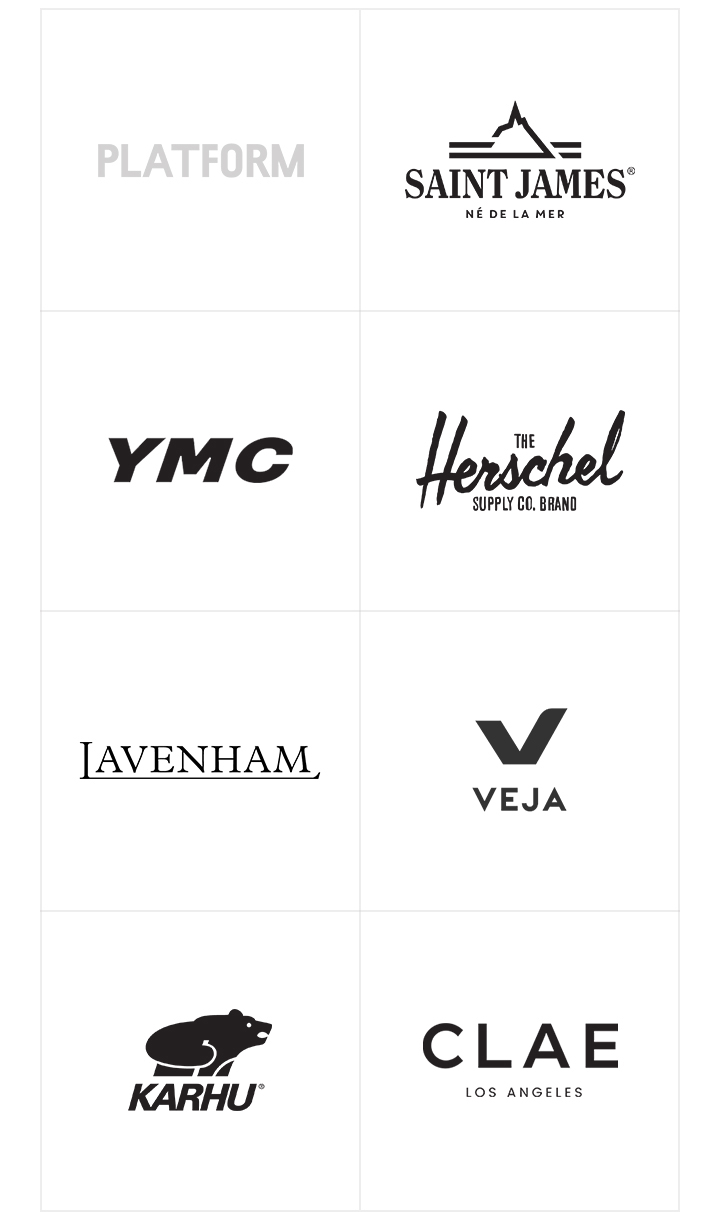720x1212 pixels.
Task: View the Herschel Supply Co. brand
Action: click(x=519, y=460)
